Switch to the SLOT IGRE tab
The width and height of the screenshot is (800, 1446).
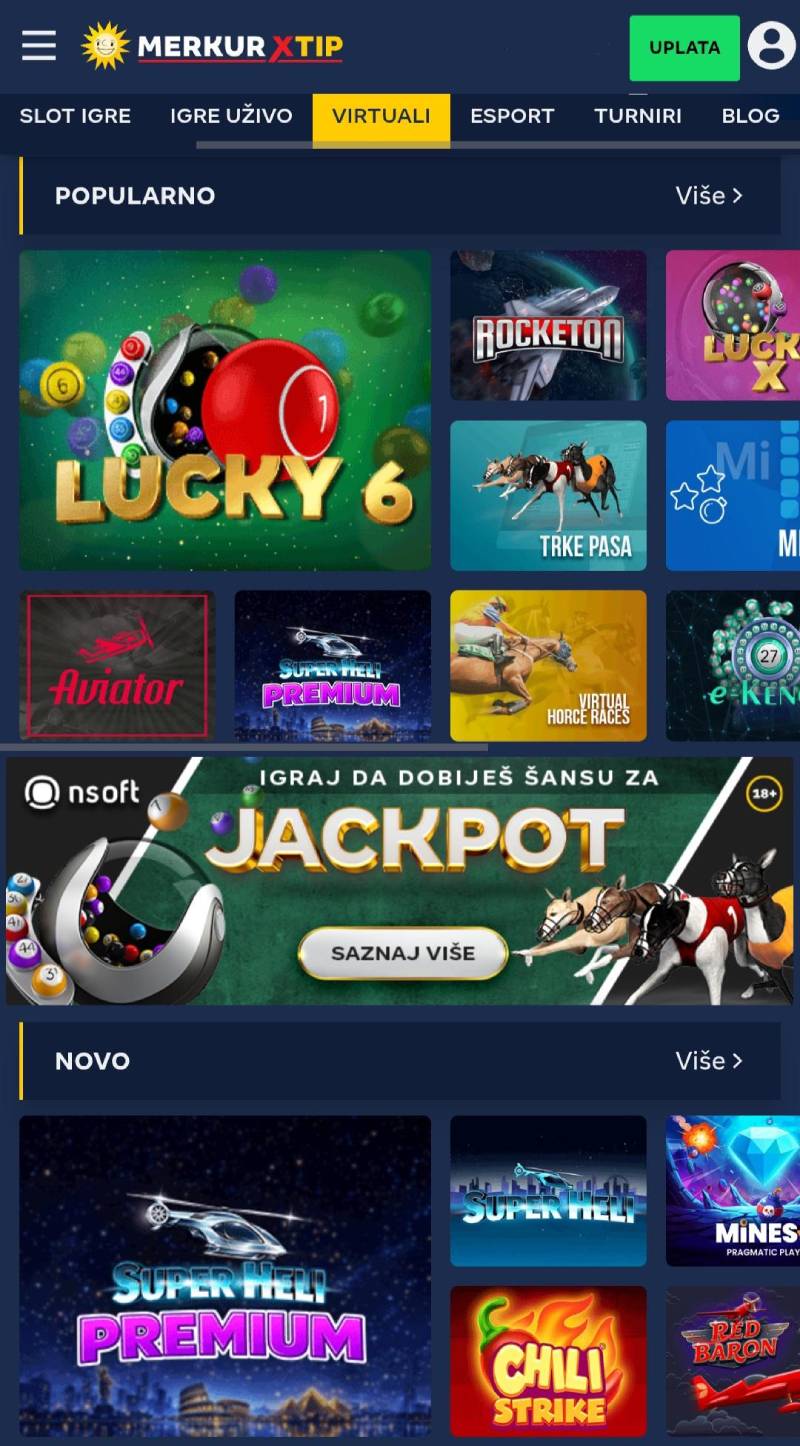click(x=75, y=116)
